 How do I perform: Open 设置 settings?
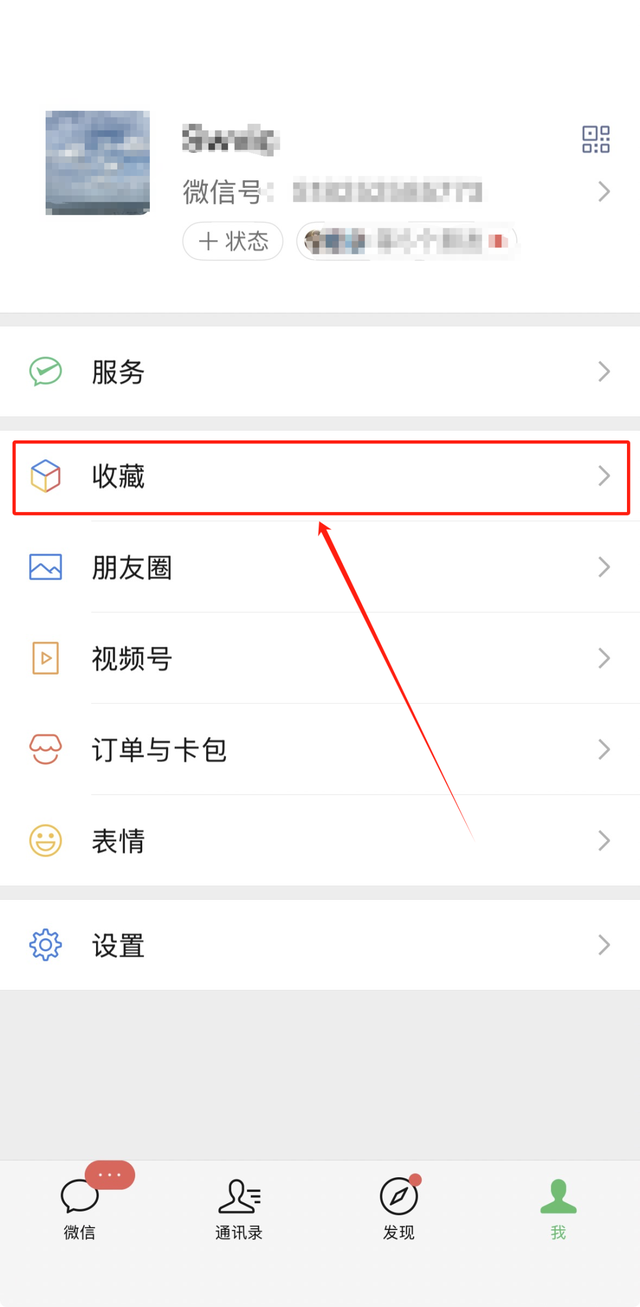320,945
